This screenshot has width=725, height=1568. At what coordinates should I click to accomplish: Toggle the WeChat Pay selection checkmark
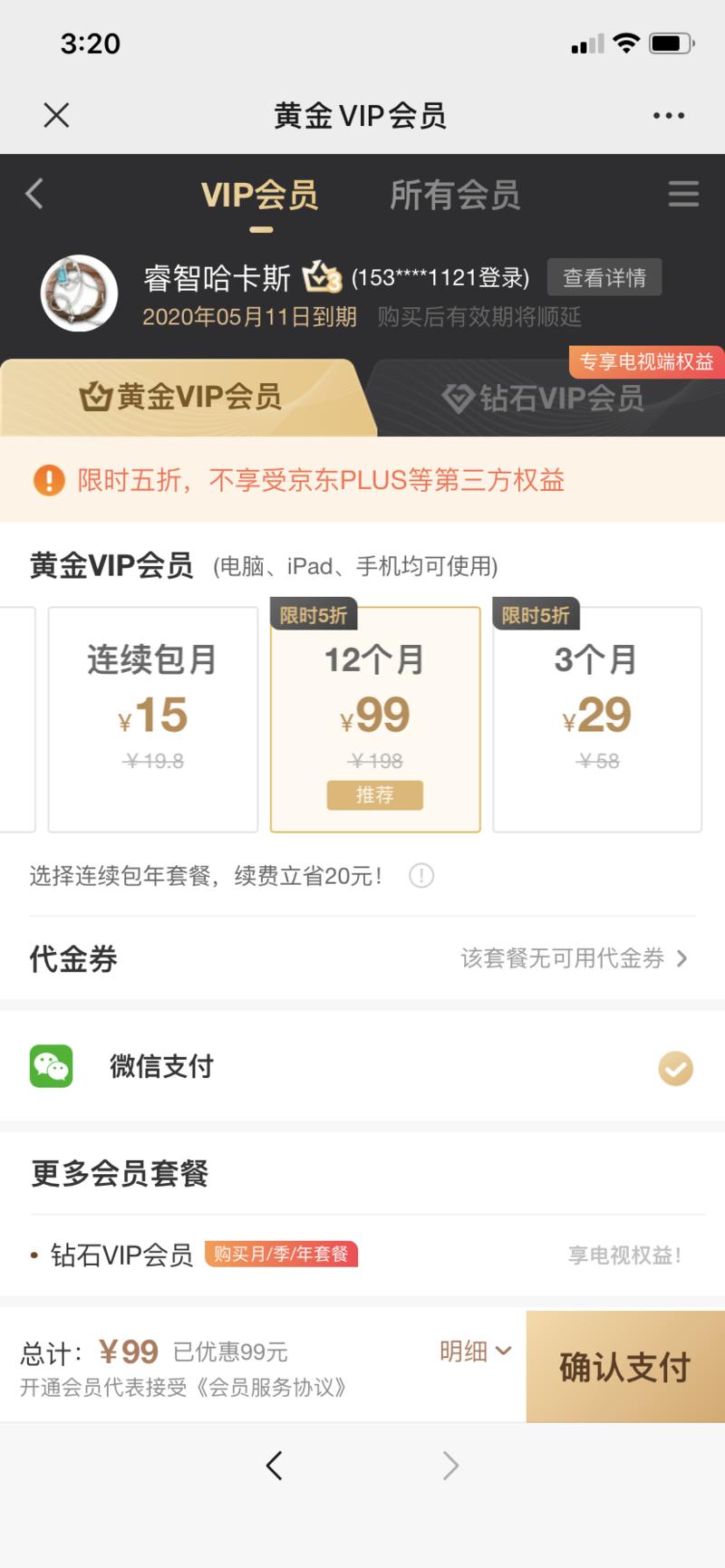click(x=674, y=1070)
